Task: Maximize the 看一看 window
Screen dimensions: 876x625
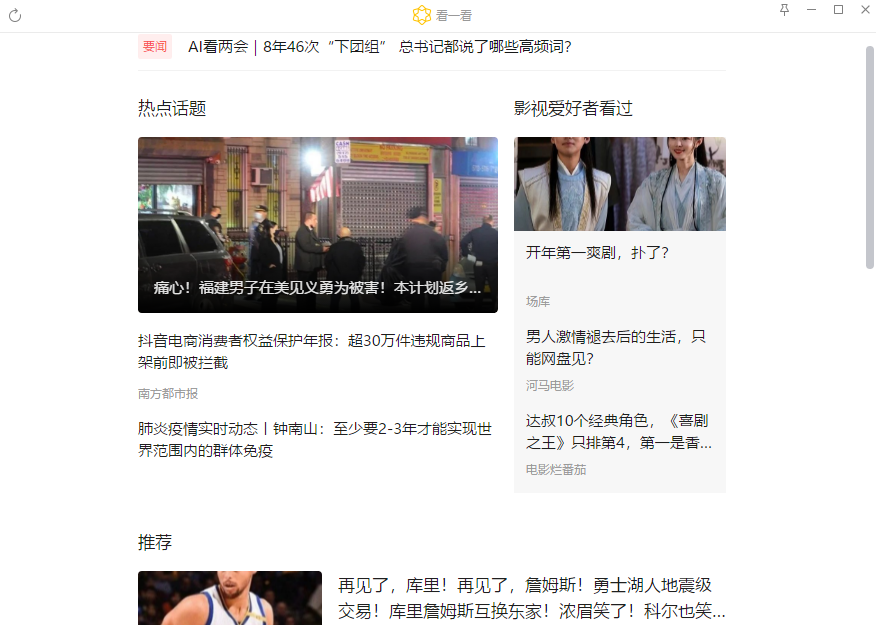Action: (x=838, y=10)
